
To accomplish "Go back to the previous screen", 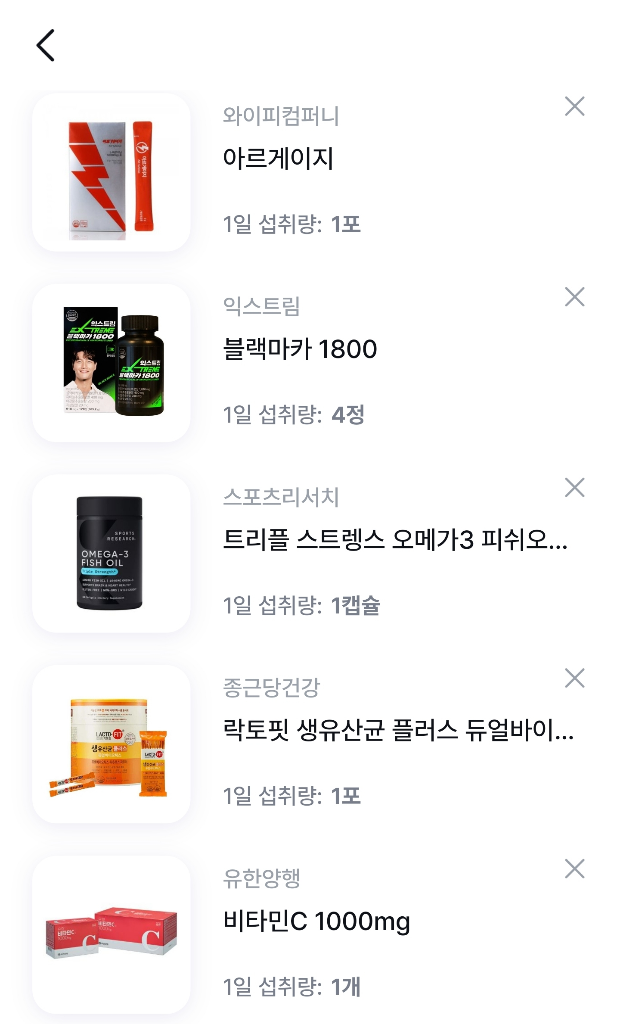I will [45, 45].
